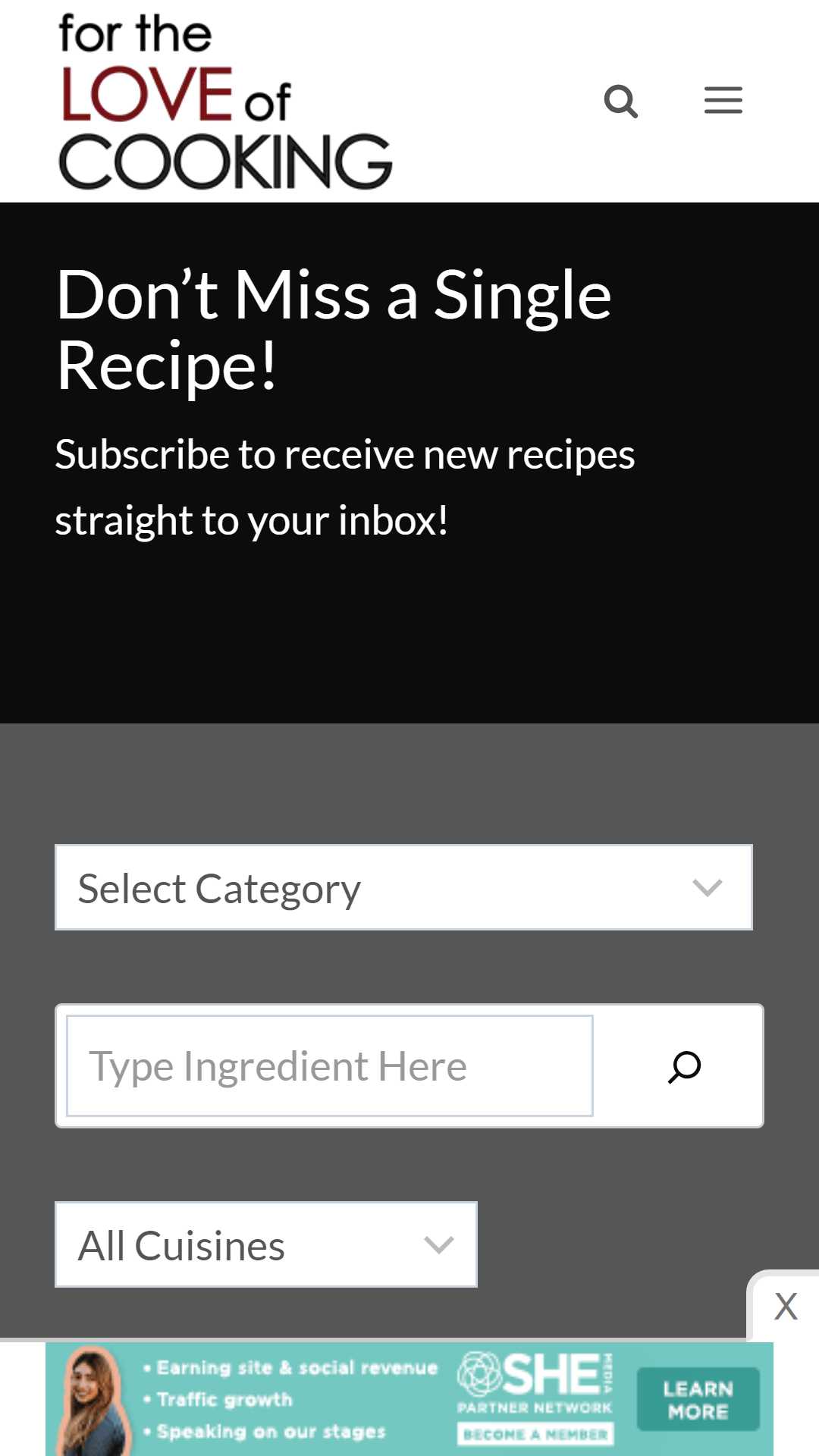Submit the ingredient search with magnifier button
Image resolution: width=819 pixels, height=1456 pixels.
684,1066
